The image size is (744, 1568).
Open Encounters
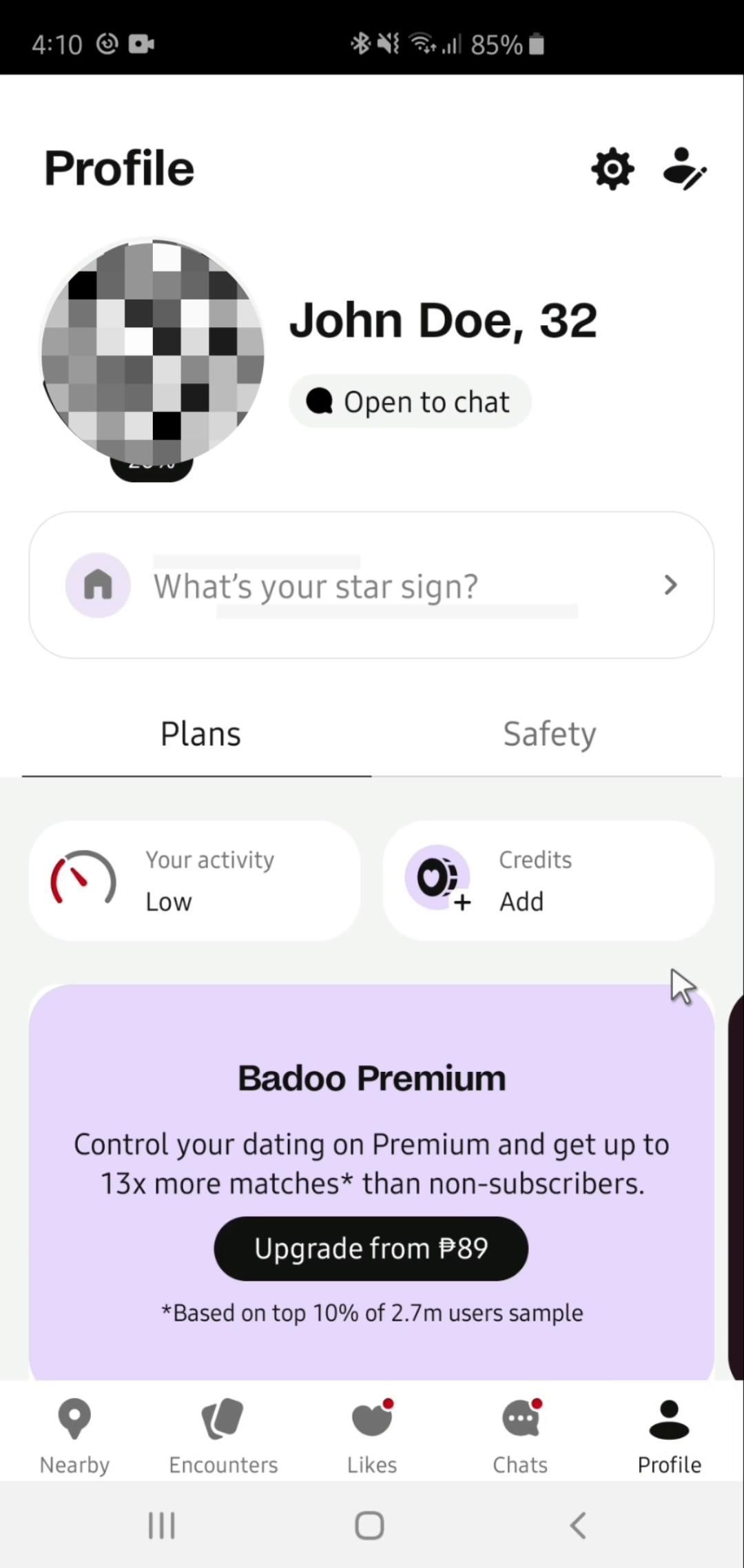click(223, 1436)
